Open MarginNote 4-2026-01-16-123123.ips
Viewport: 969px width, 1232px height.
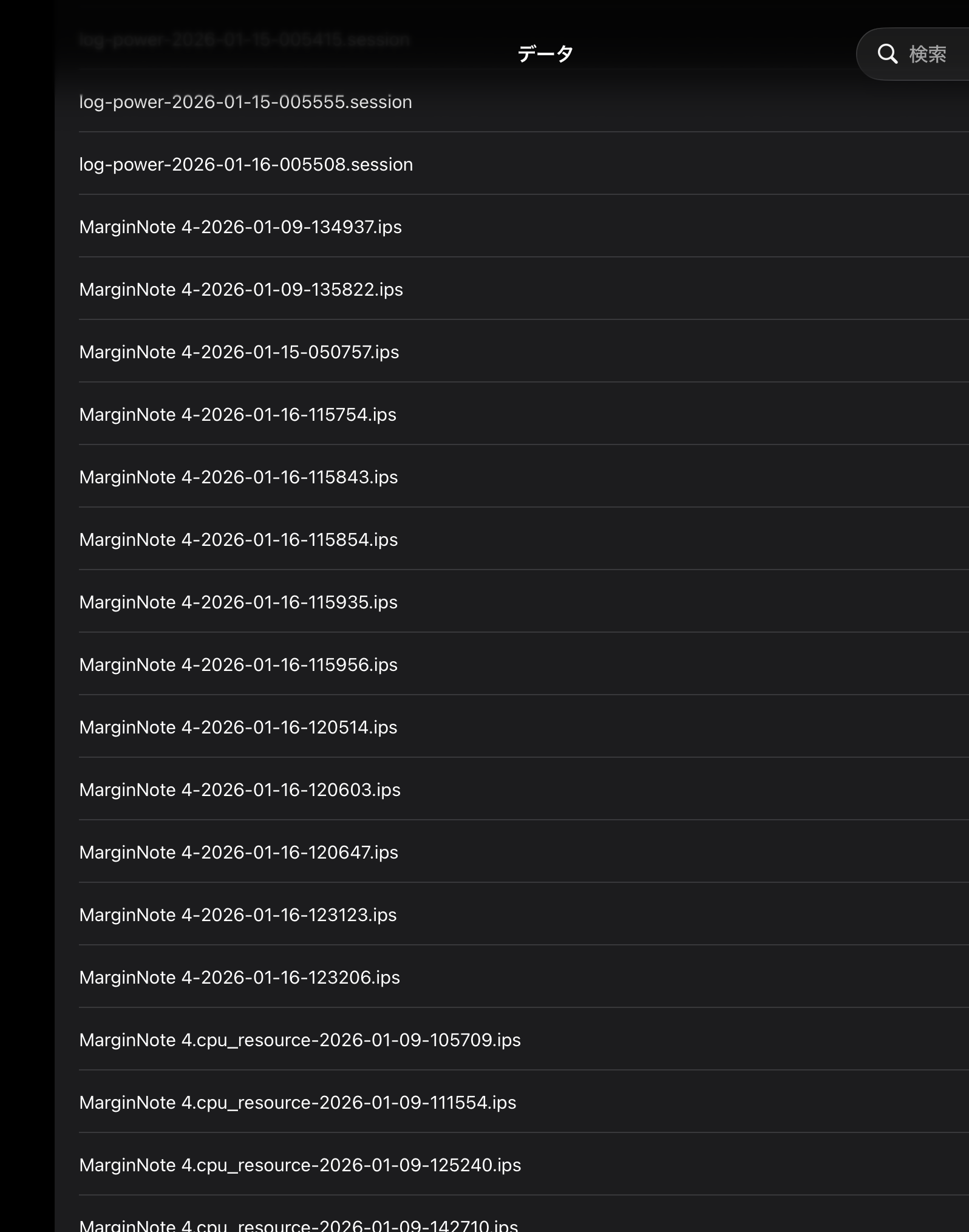coord(238,915)
